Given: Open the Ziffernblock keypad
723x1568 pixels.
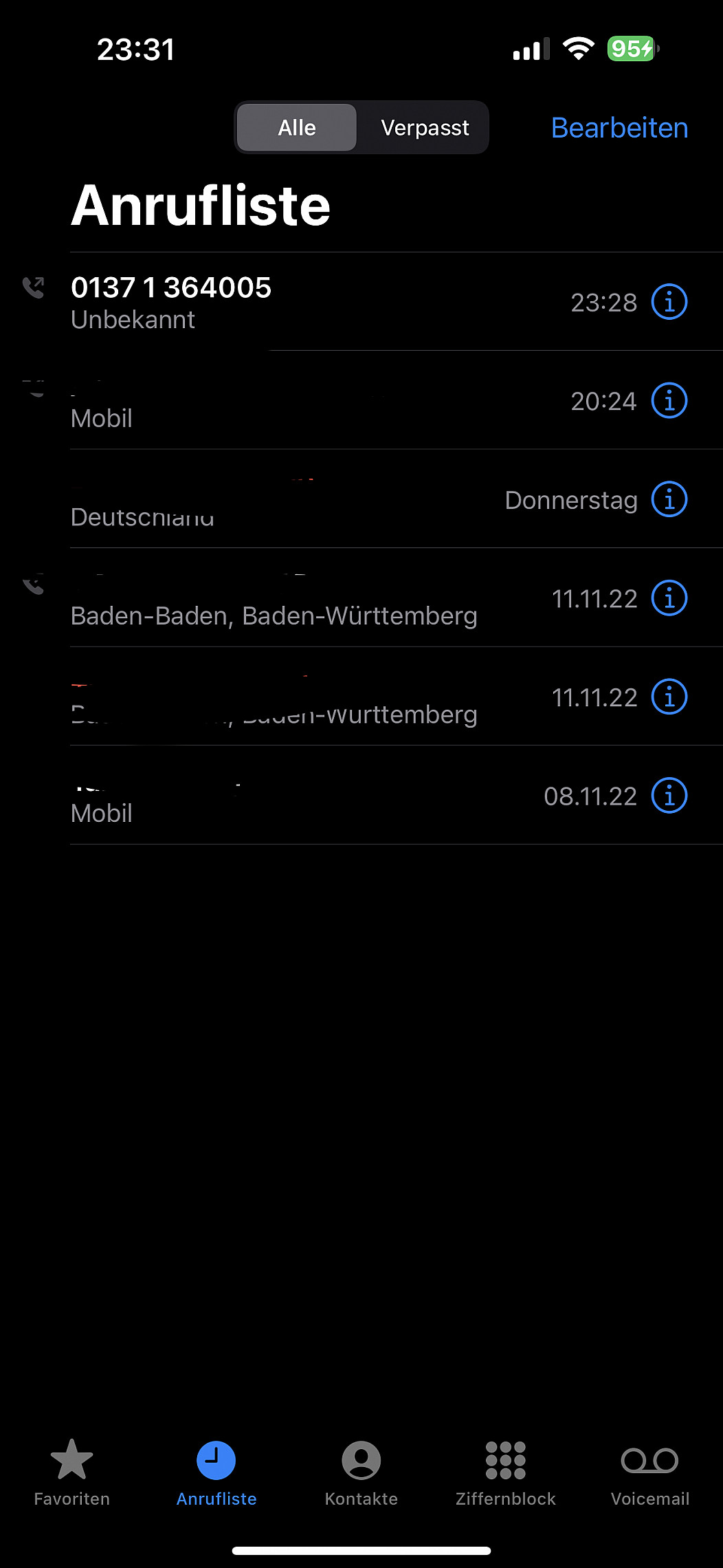Looking at the screenshot, I should pyautogui.click(x=506, y=1472).
